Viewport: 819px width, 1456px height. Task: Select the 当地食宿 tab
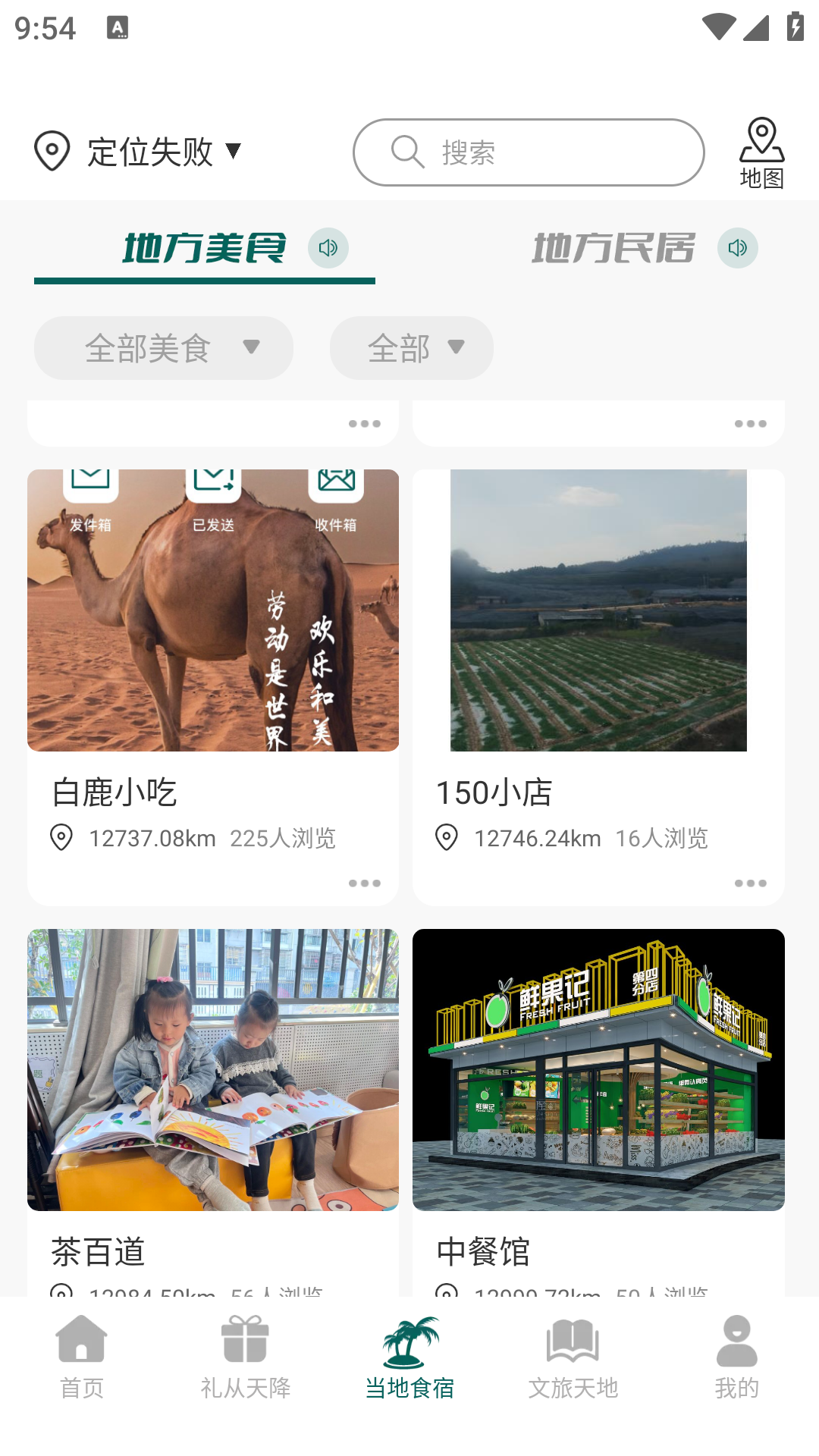[409, 1357]
